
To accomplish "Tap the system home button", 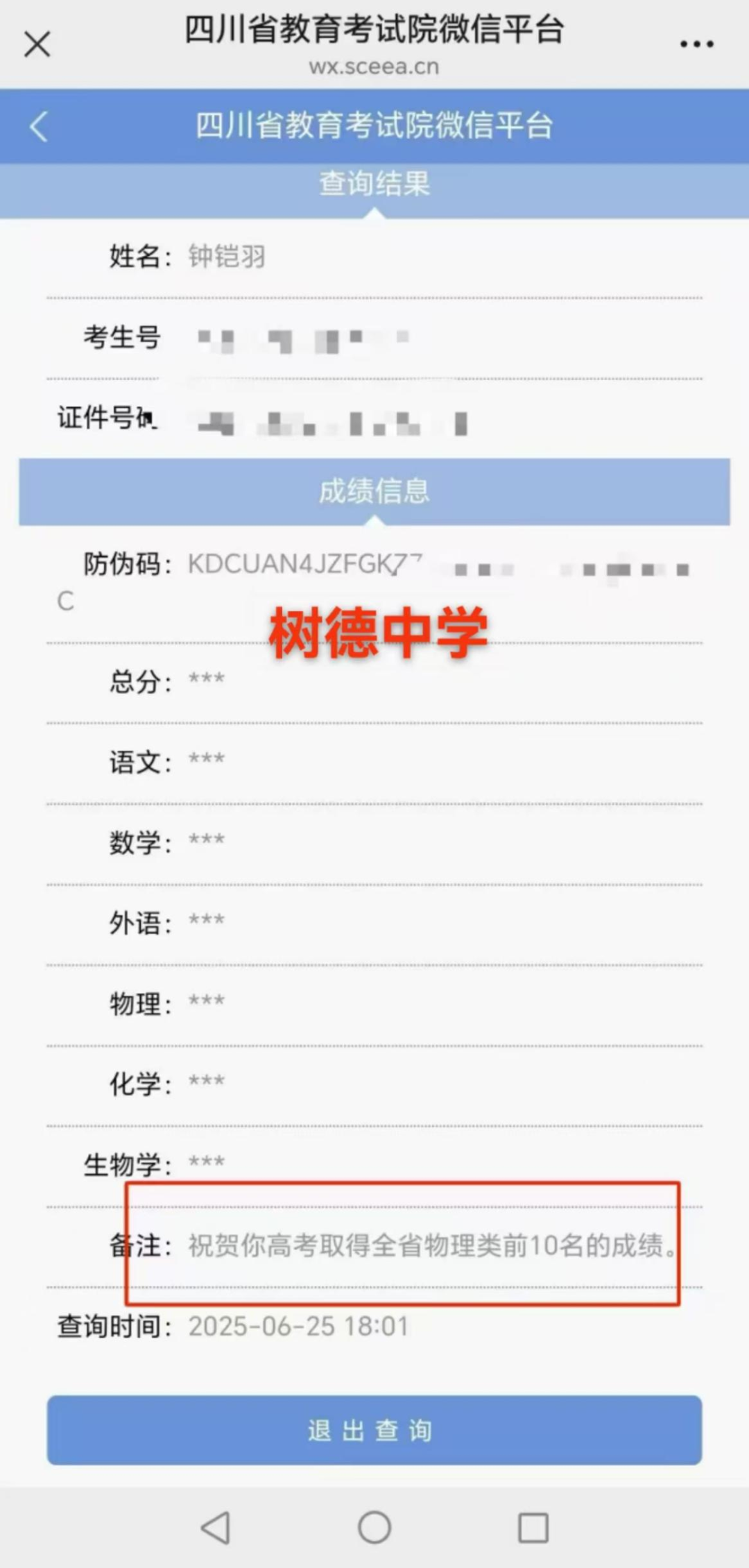I will click(x=374, y=1527).
